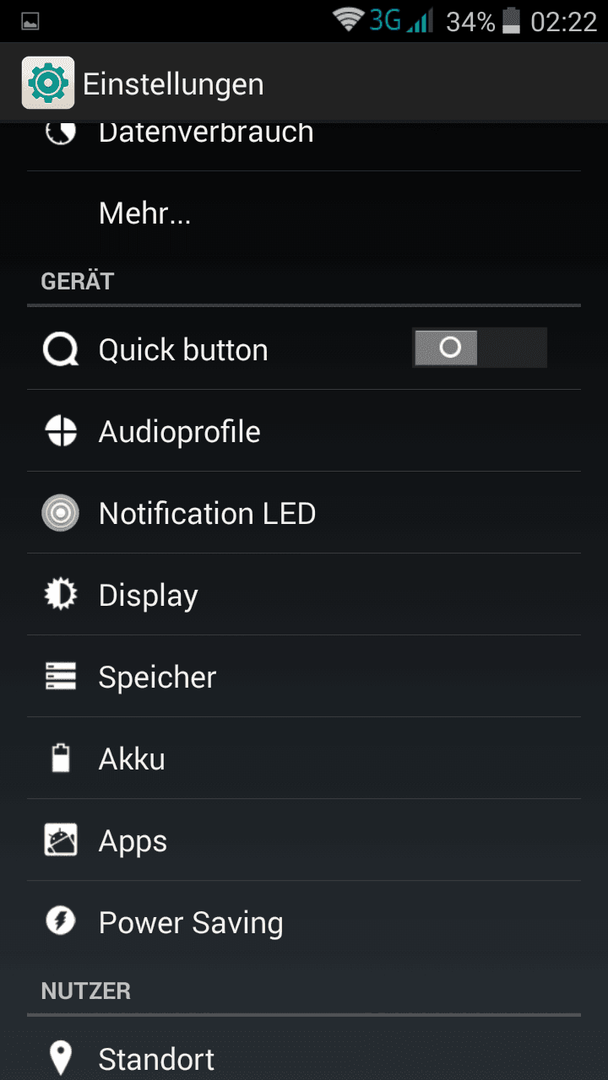Open the Apps settings row

click(x=304, y=840)
